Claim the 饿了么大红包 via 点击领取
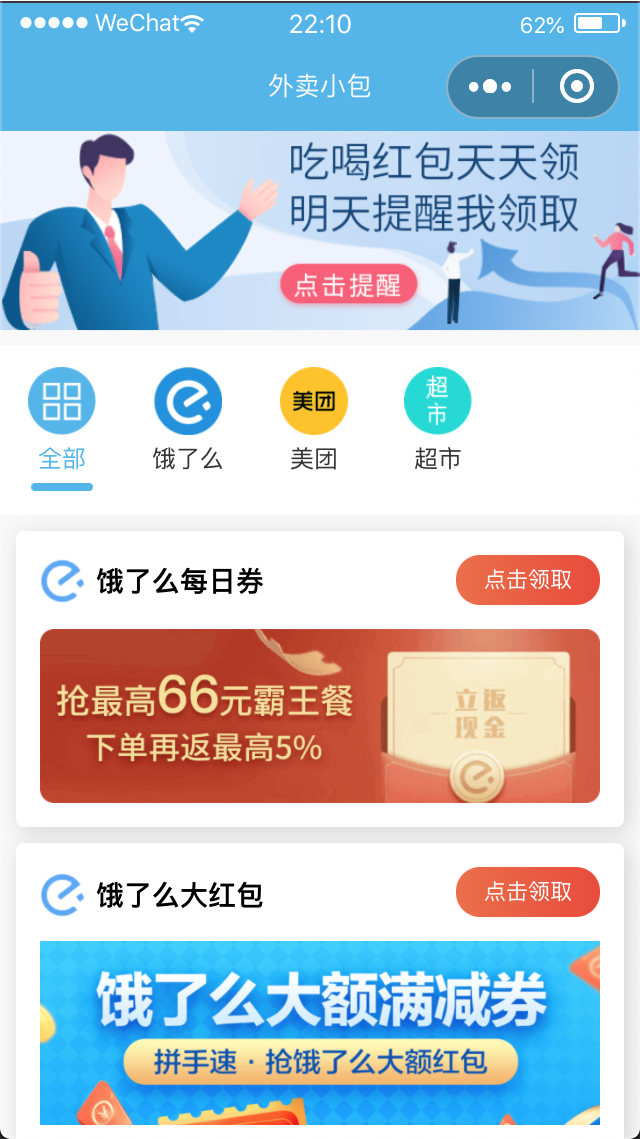 (x=528, y=892)
